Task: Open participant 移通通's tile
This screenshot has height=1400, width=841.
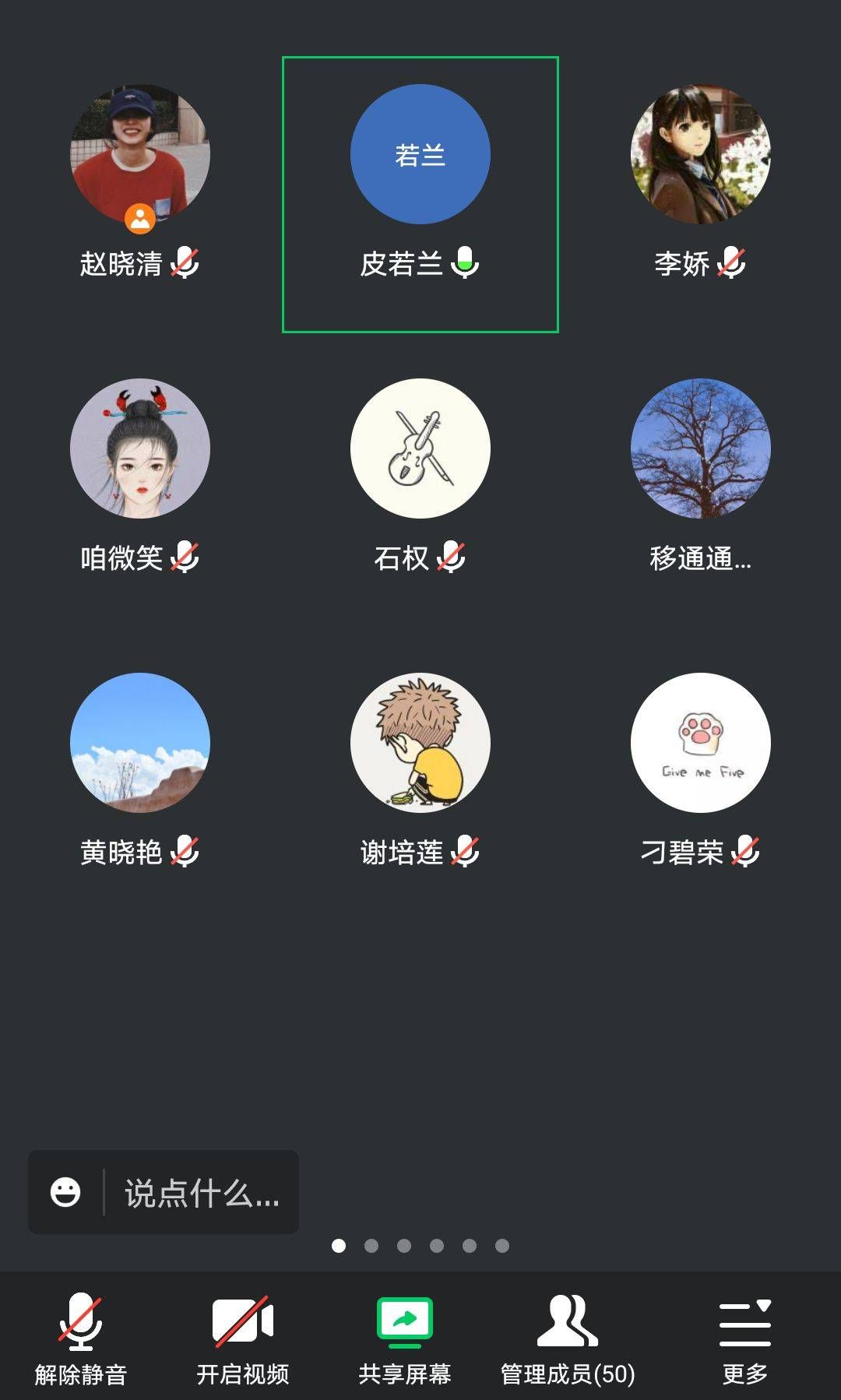Action: [700, 448]
